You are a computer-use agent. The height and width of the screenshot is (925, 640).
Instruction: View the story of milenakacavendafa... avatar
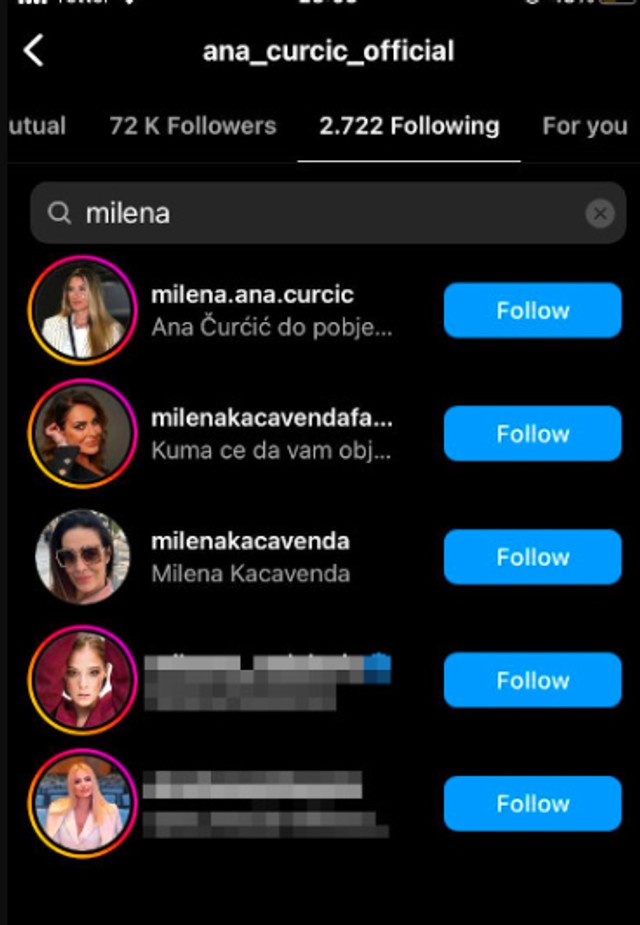(x=82, y=434)
